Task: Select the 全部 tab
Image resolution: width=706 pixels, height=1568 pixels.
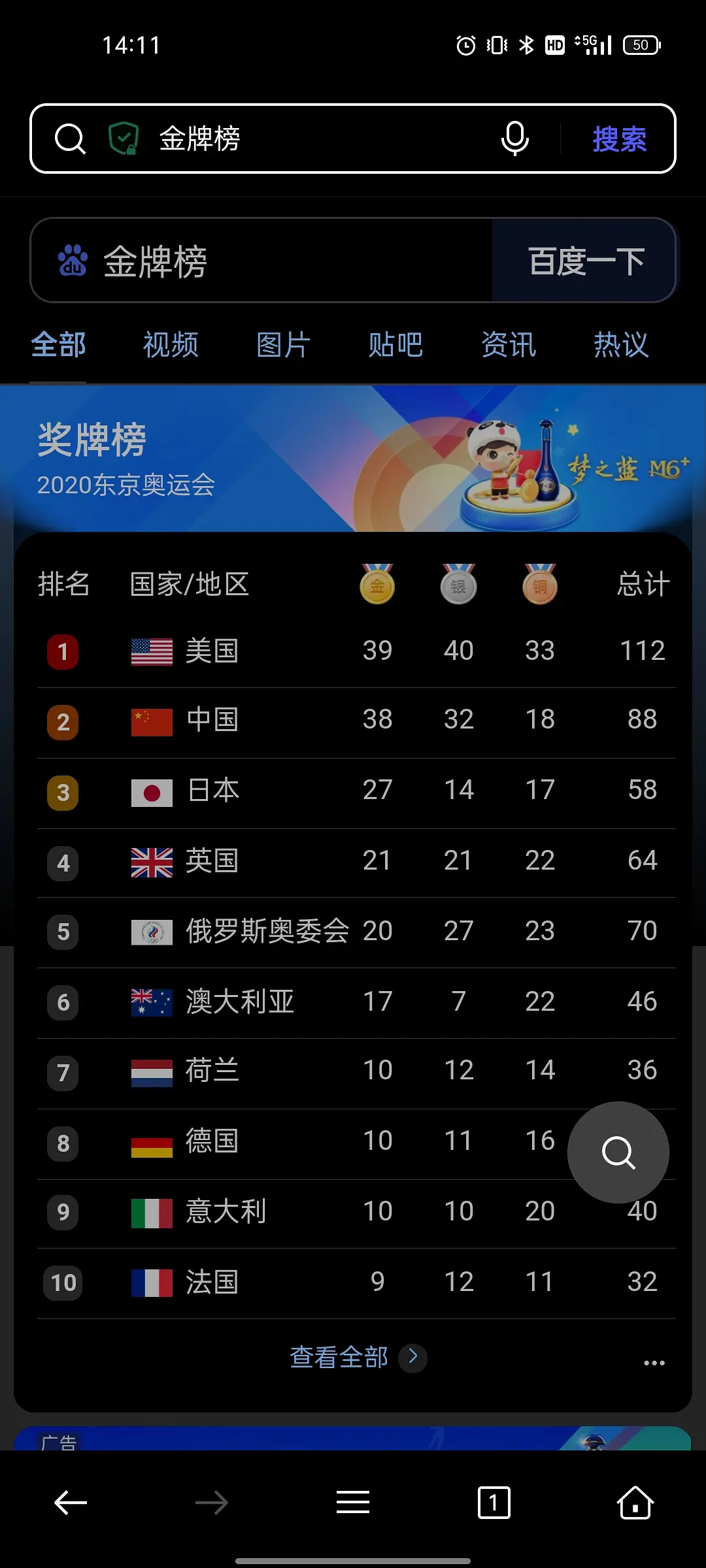Action: 58,345
